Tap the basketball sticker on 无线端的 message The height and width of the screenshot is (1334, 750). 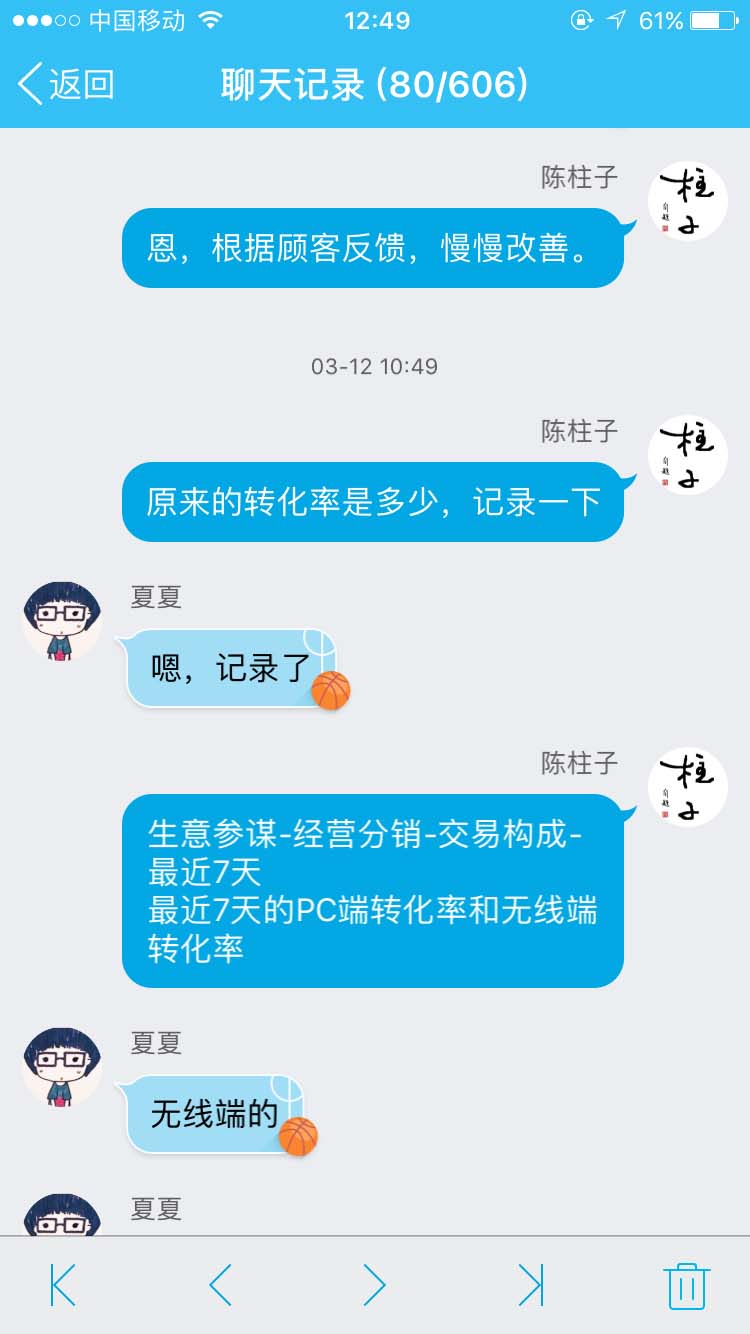click(x=300, y=1134)
